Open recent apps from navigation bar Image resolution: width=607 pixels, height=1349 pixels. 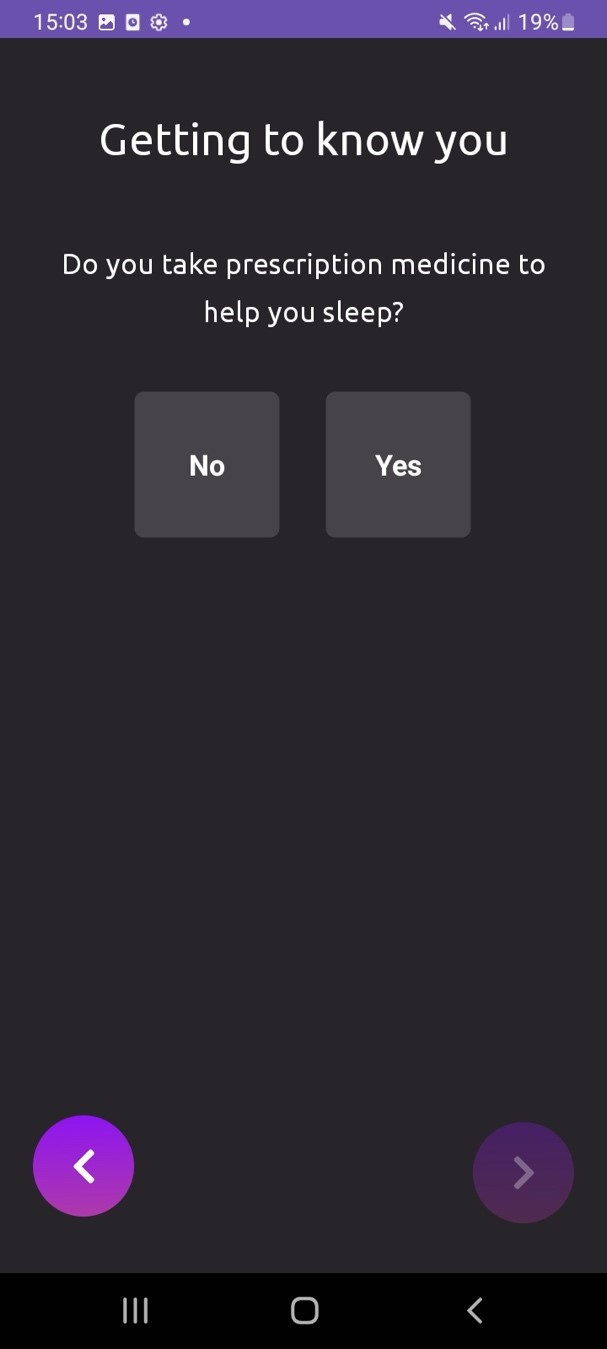coord(135,1310)
